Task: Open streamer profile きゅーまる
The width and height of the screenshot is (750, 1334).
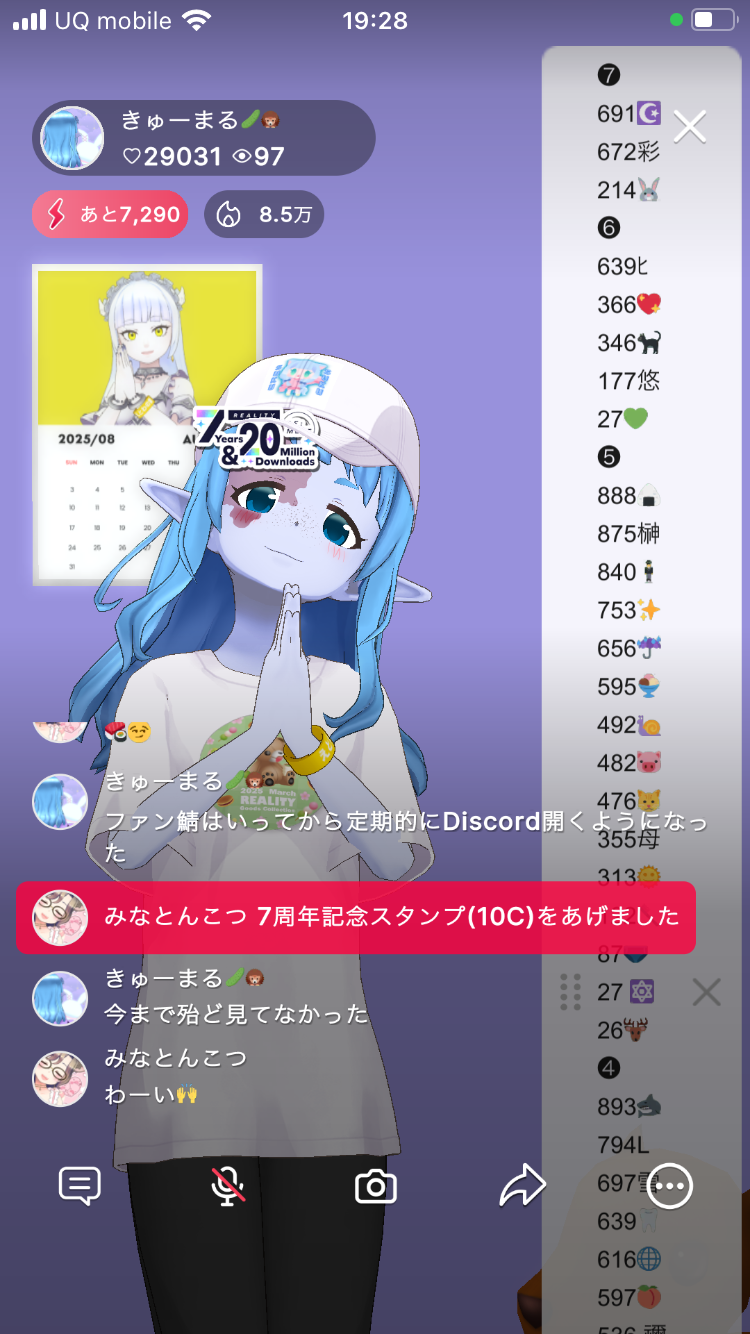Action: (204, 138)
